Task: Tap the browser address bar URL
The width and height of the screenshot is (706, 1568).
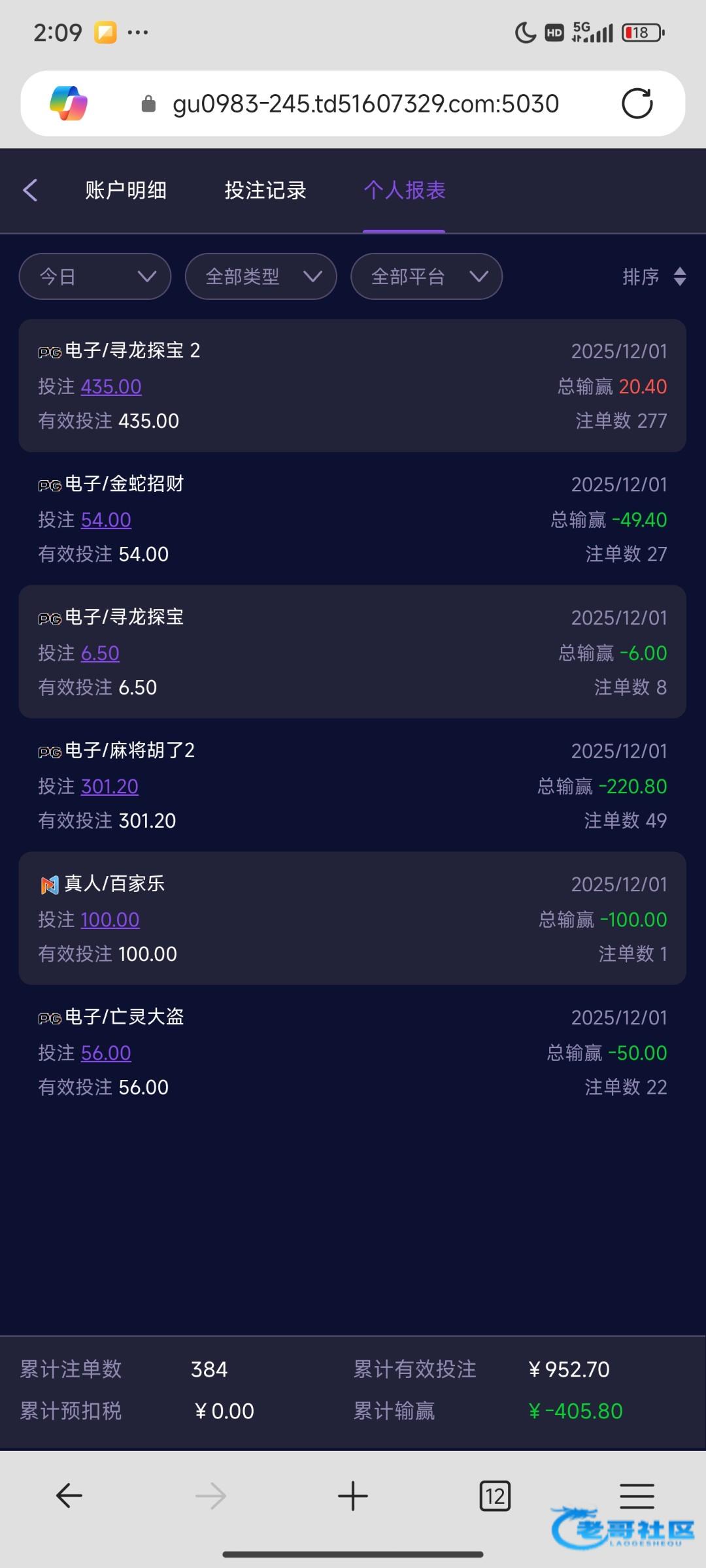Action: (365, 104)
